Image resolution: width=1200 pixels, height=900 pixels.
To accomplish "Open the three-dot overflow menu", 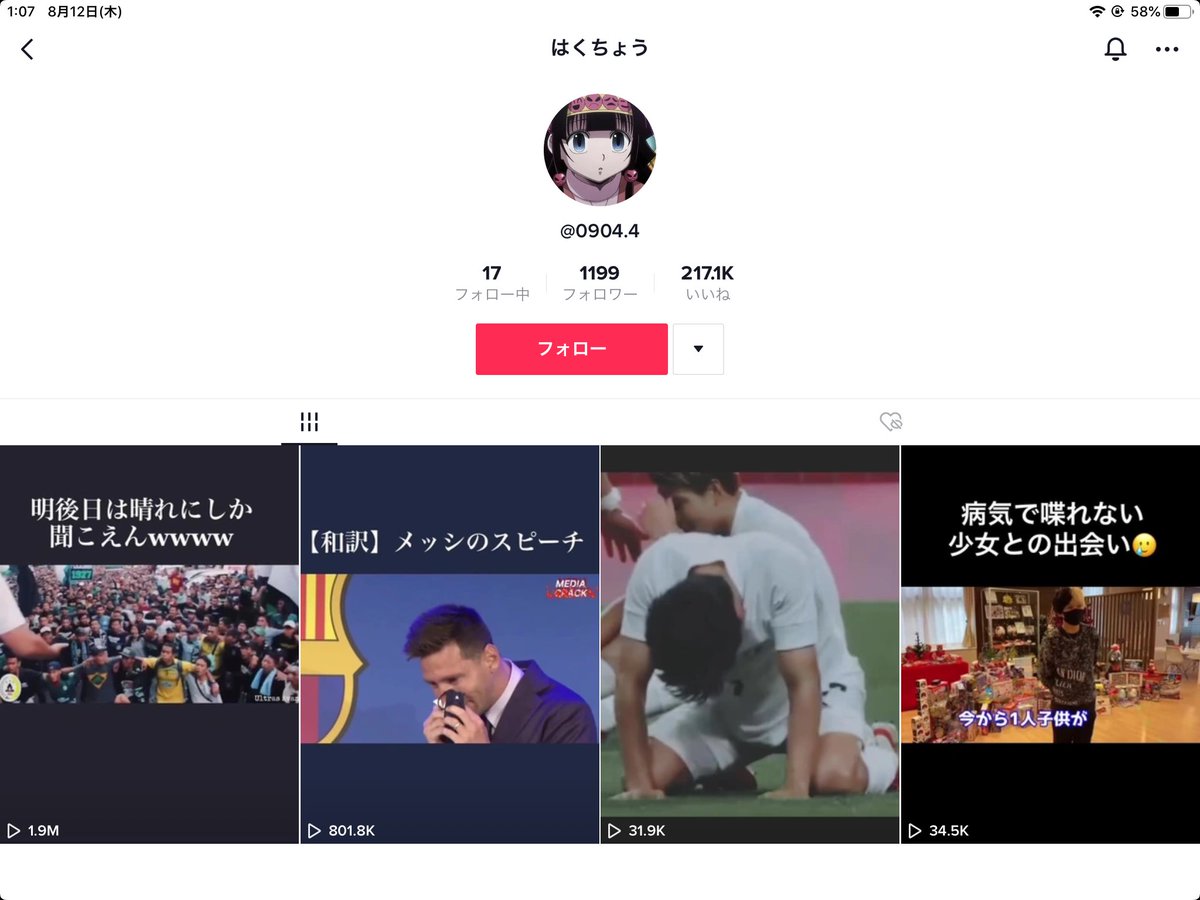I will pos(1167,49).
